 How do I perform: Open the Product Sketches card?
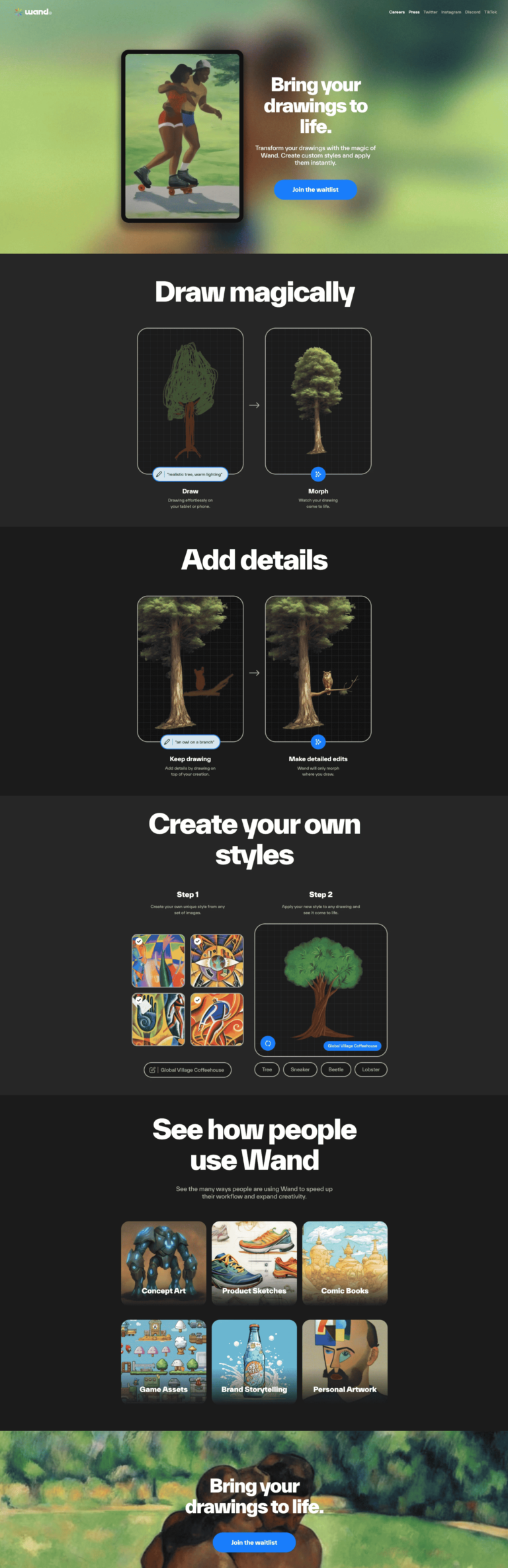click(x=254, y=1262)
